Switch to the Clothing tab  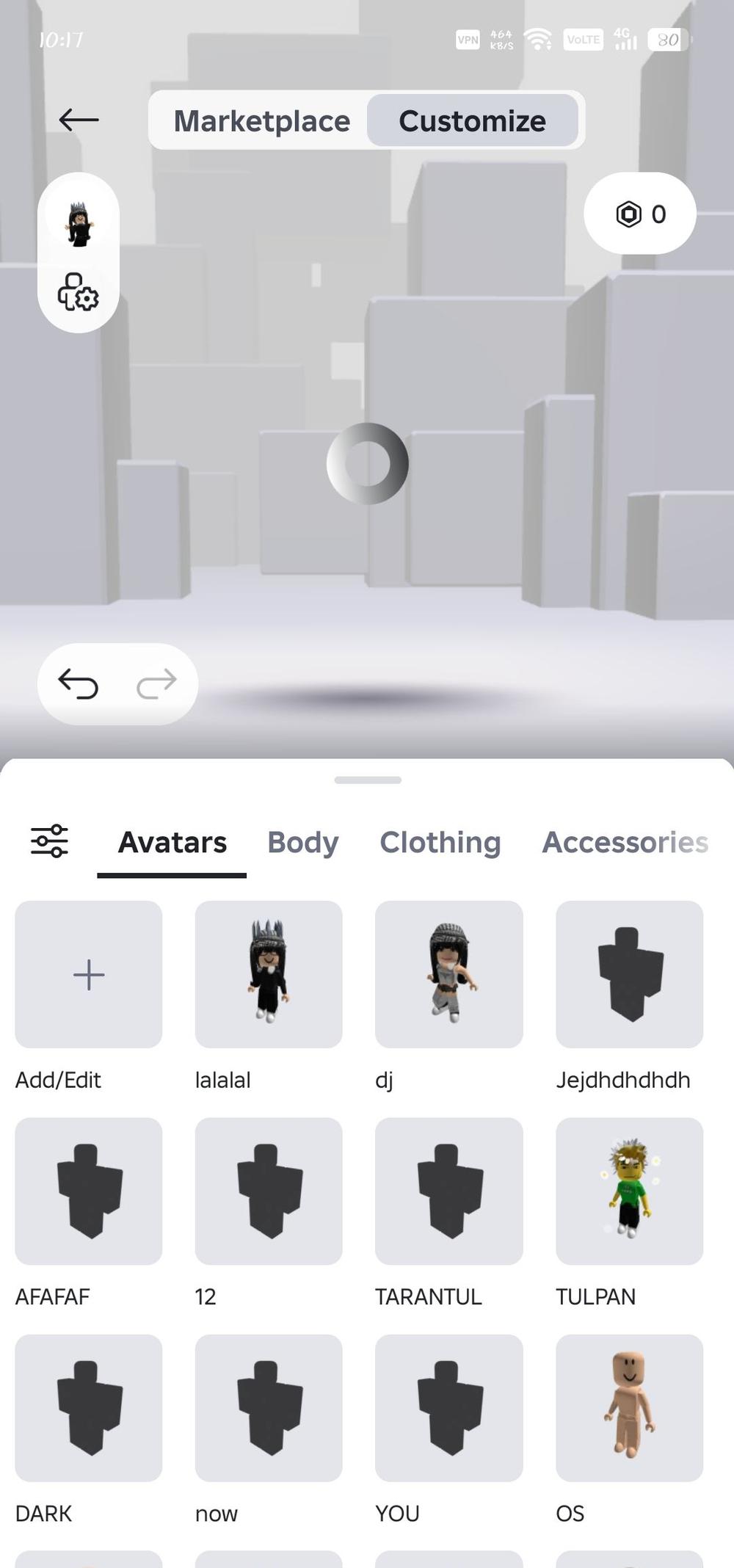tap(440, 843)
